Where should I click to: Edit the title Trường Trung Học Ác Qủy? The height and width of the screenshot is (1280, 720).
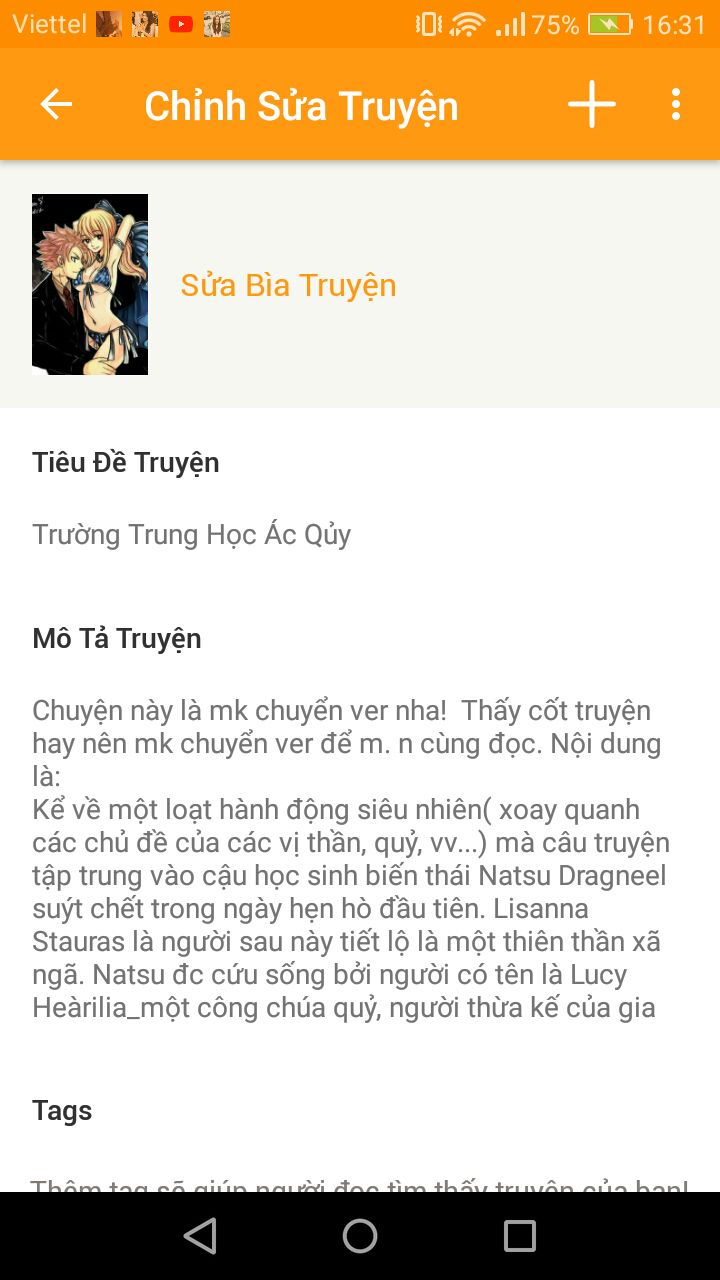(x=192, y=535)
